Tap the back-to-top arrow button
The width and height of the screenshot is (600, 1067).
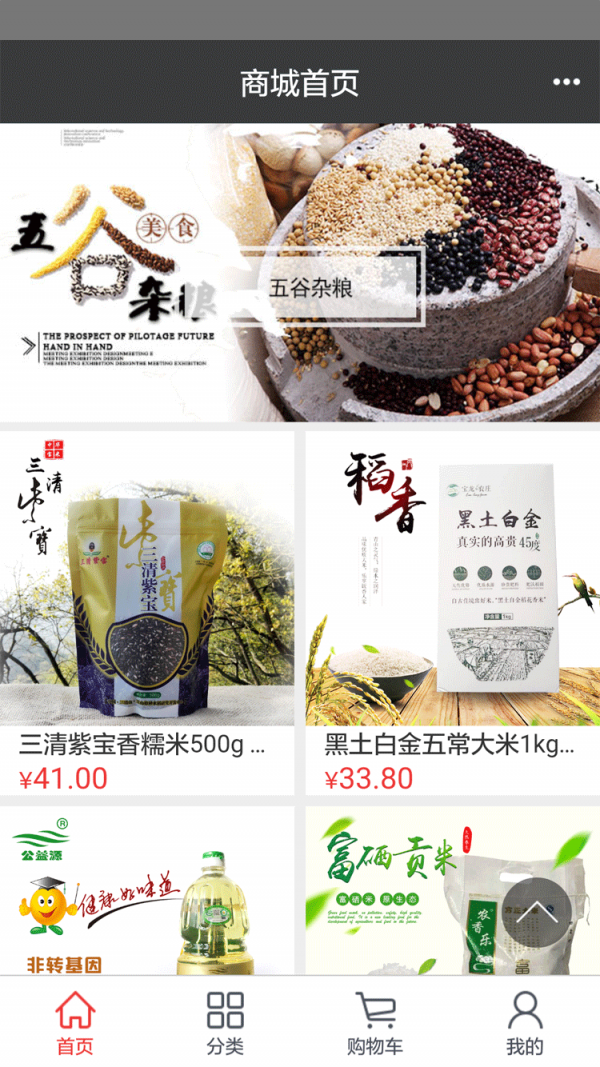click(x=536, y=911)
